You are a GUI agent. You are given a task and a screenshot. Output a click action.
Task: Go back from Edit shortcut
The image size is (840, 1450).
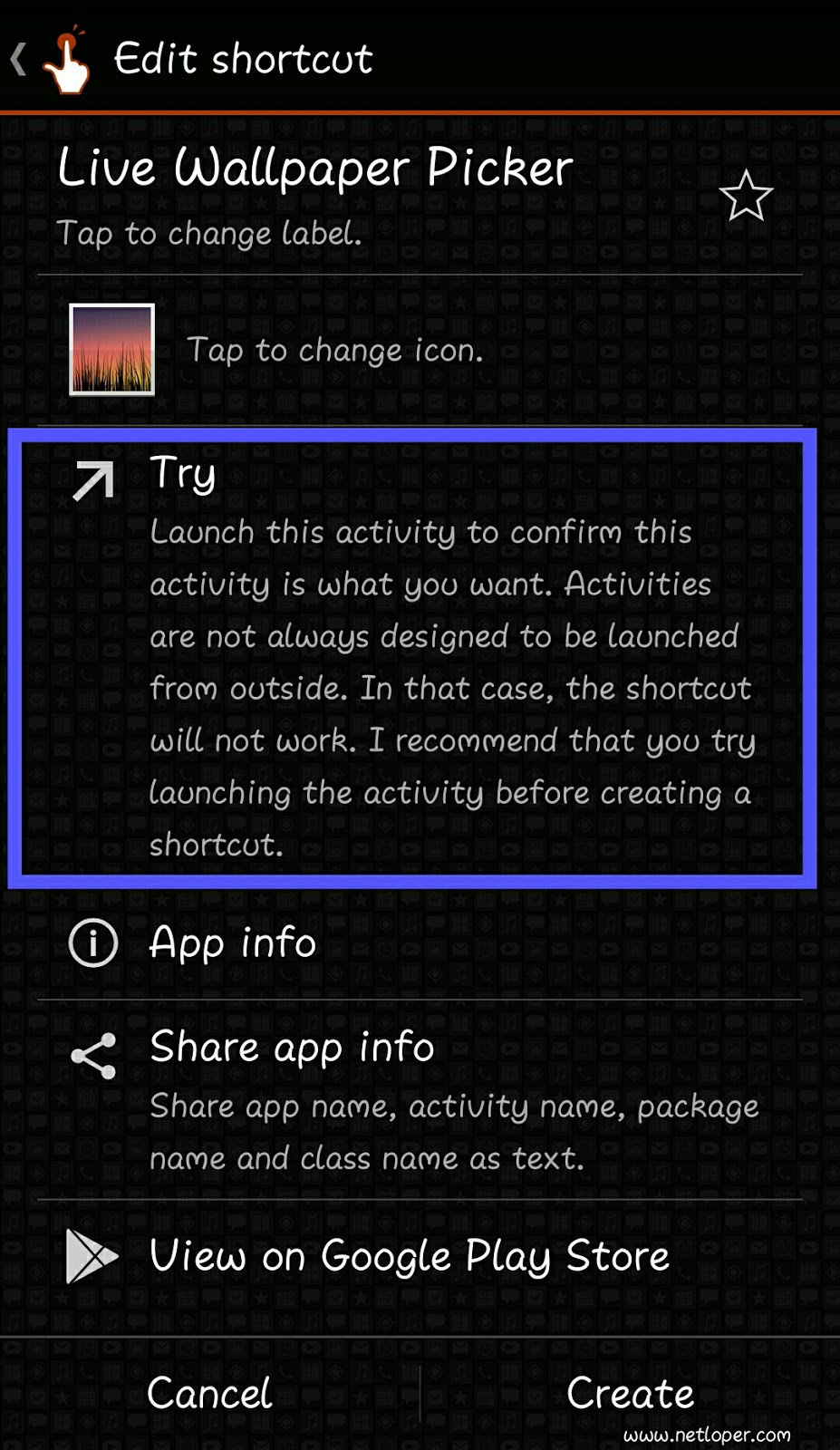click(x=20, y=60)
